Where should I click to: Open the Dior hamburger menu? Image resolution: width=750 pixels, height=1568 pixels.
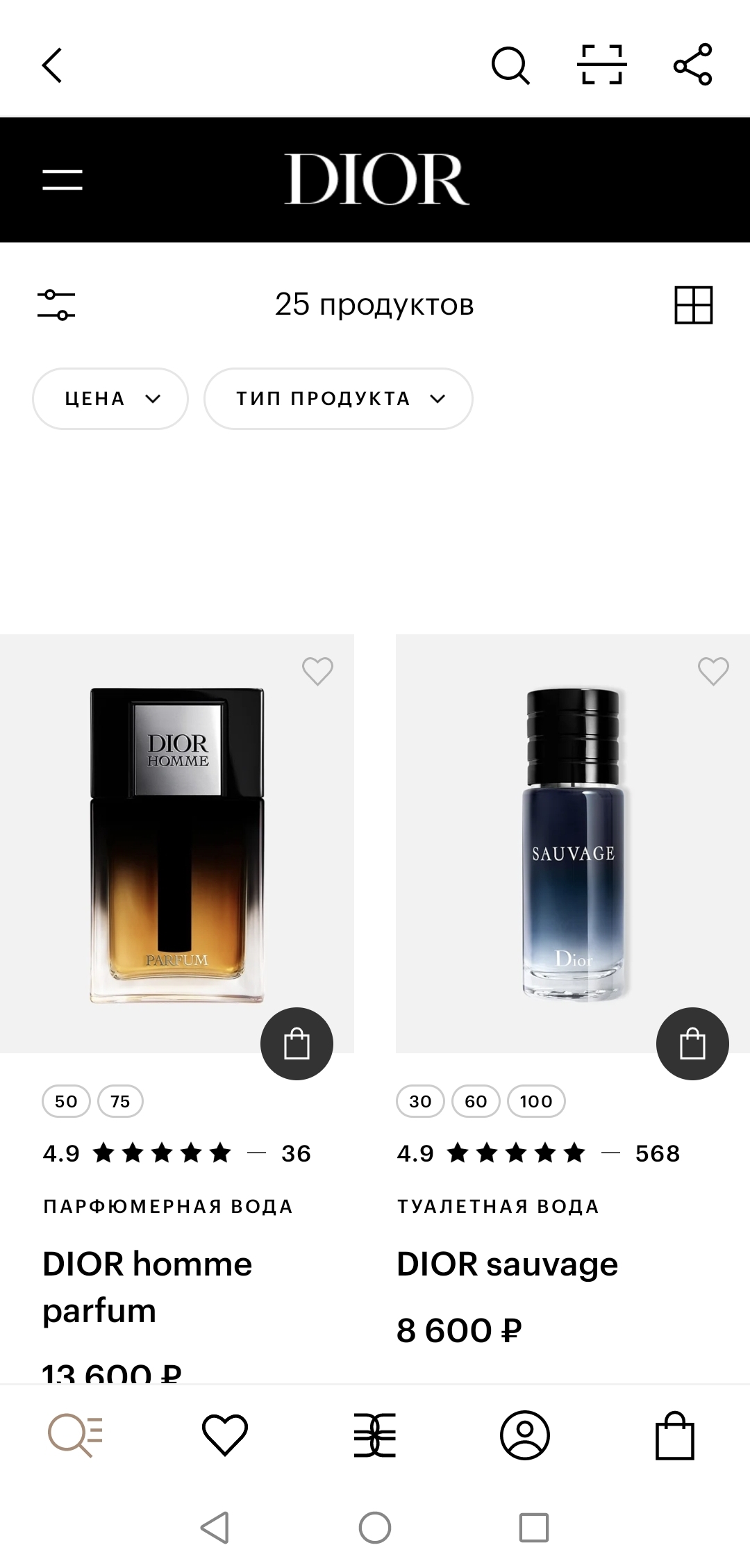62,180
